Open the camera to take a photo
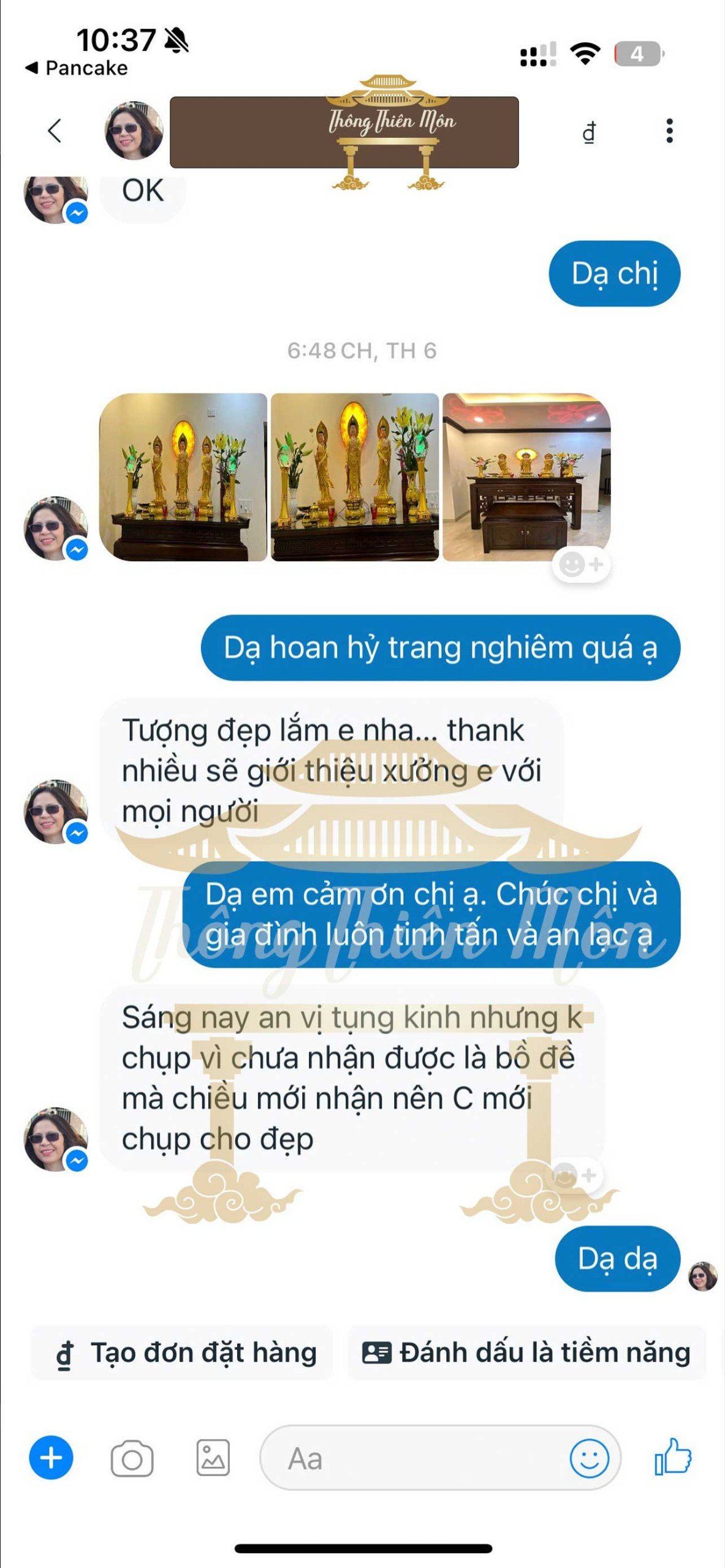The width and height of the screenshot is (725, 1568). [132, 1459]
